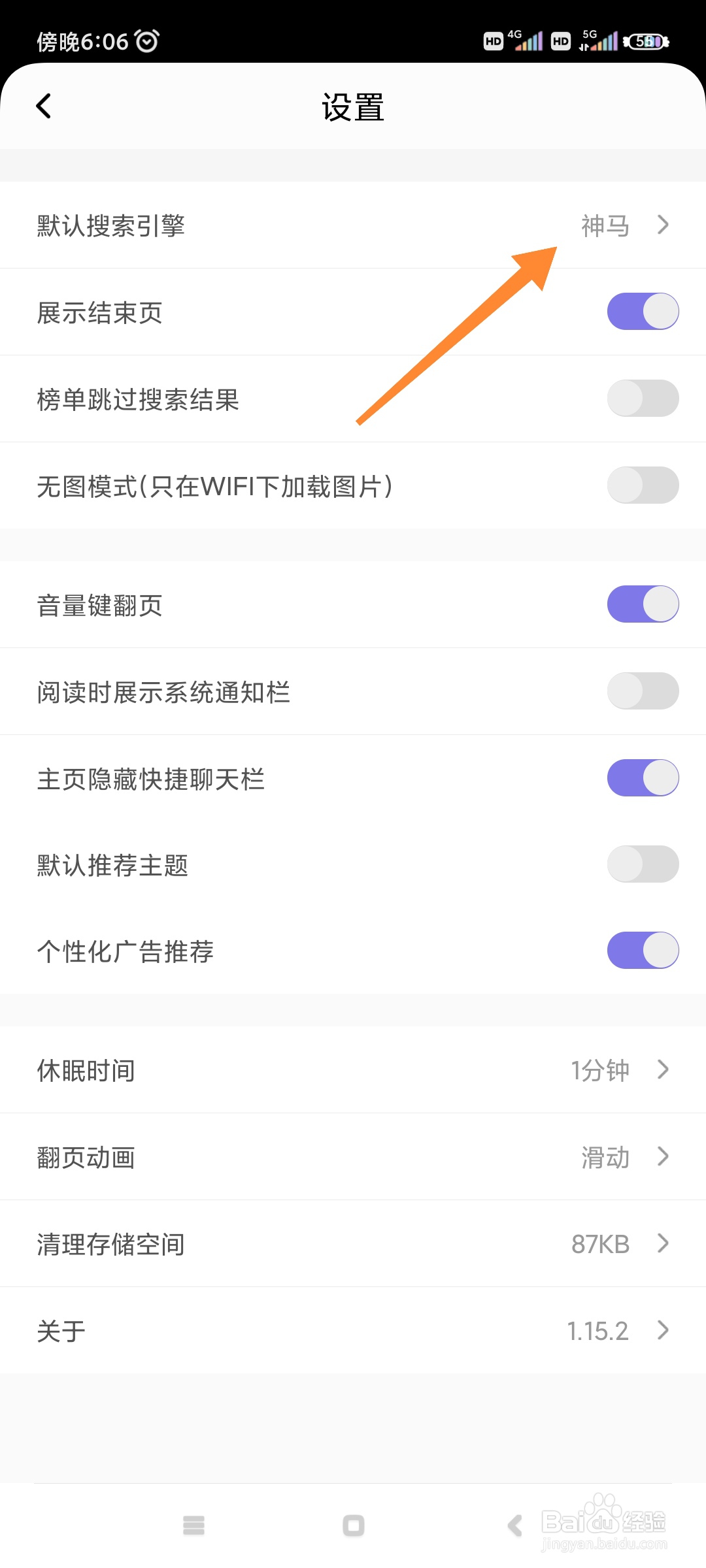The width and height of the screenshot is (706, 1568).
Task: Select the 神马 search engine label
Action: pyautogui.click(x=605, y=226)
